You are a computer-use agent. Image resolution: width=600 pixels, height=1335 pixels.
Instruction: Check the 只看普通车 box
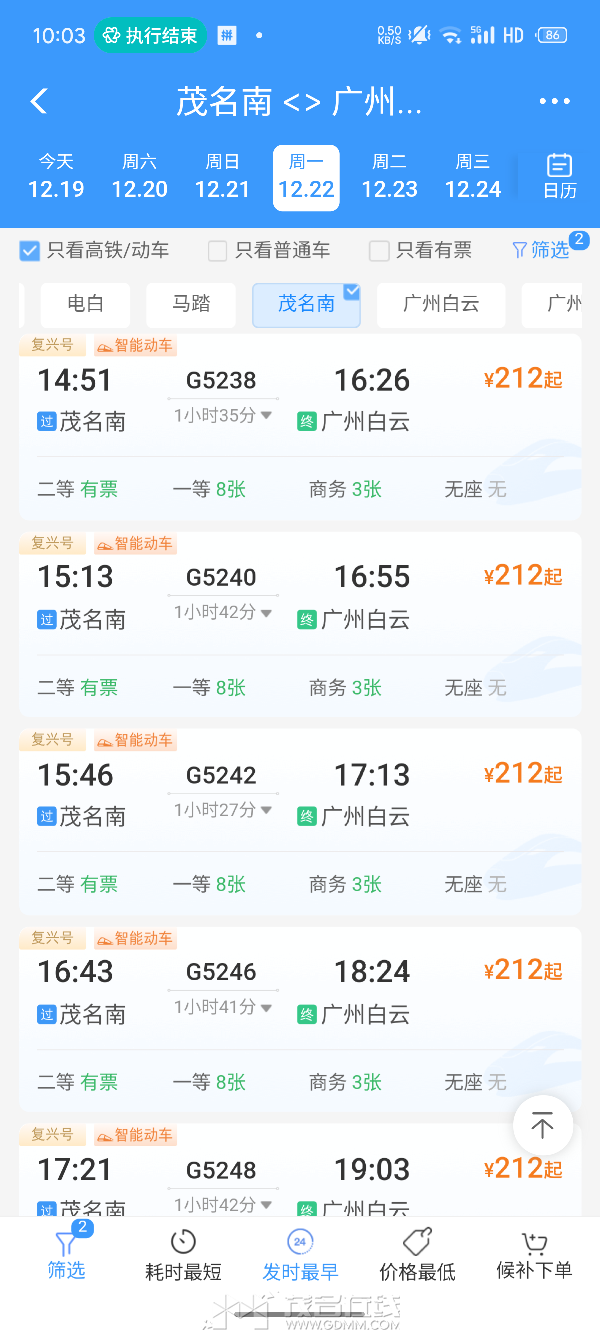point(218,251)
